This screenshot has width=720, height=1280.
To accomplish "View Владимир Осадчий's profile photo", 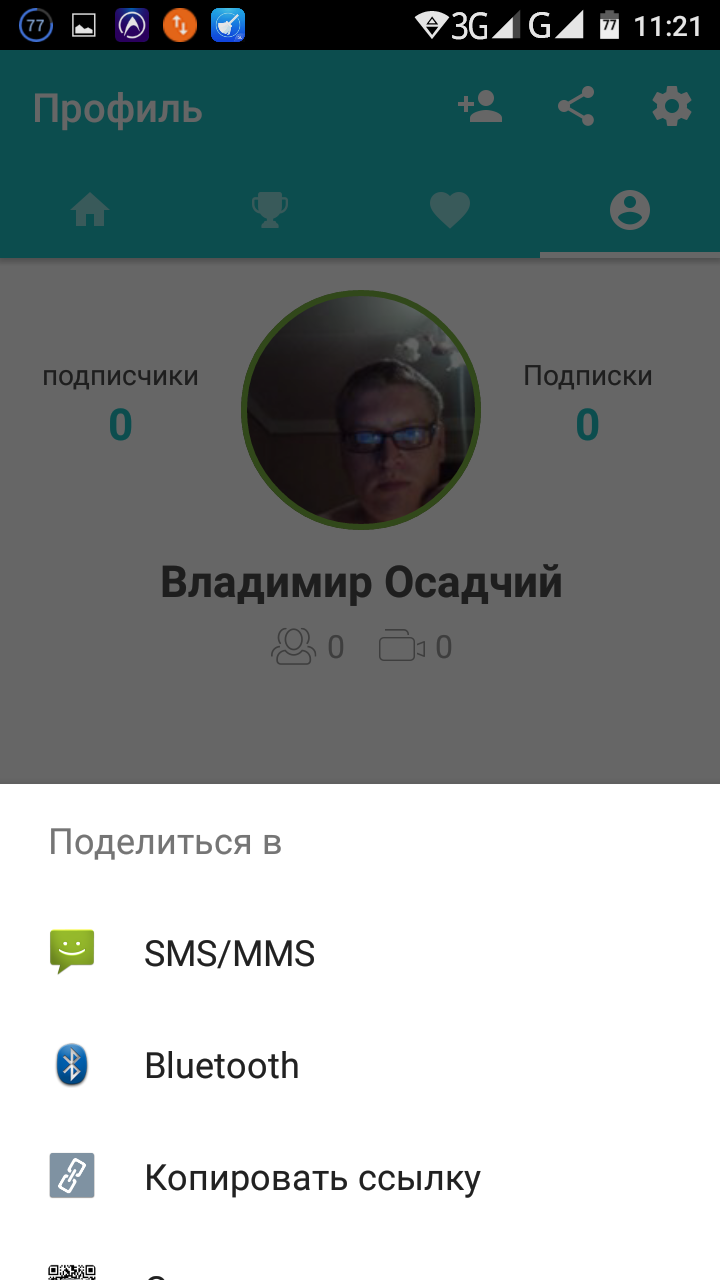I will tap(361, 410).
